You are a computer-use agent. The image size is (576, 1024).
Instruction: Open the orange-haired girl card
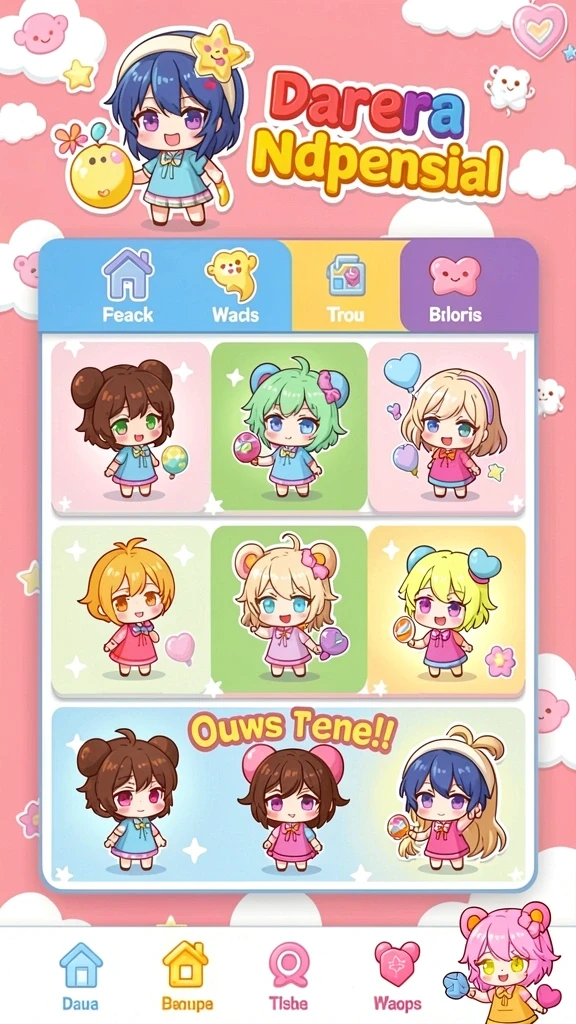pos(131,609)
